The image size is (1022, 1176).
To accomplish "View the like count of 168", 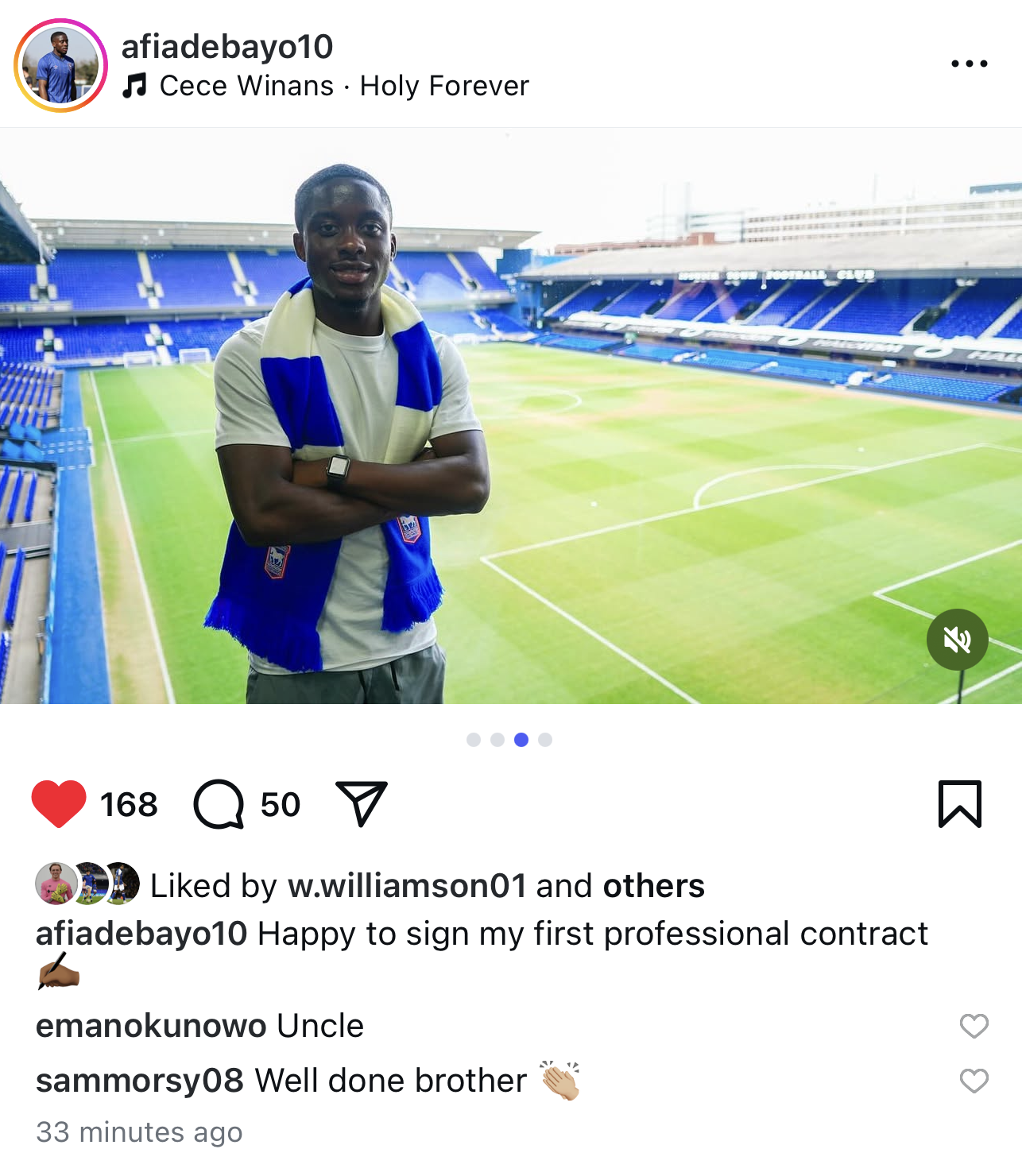I will click(129, 804).
